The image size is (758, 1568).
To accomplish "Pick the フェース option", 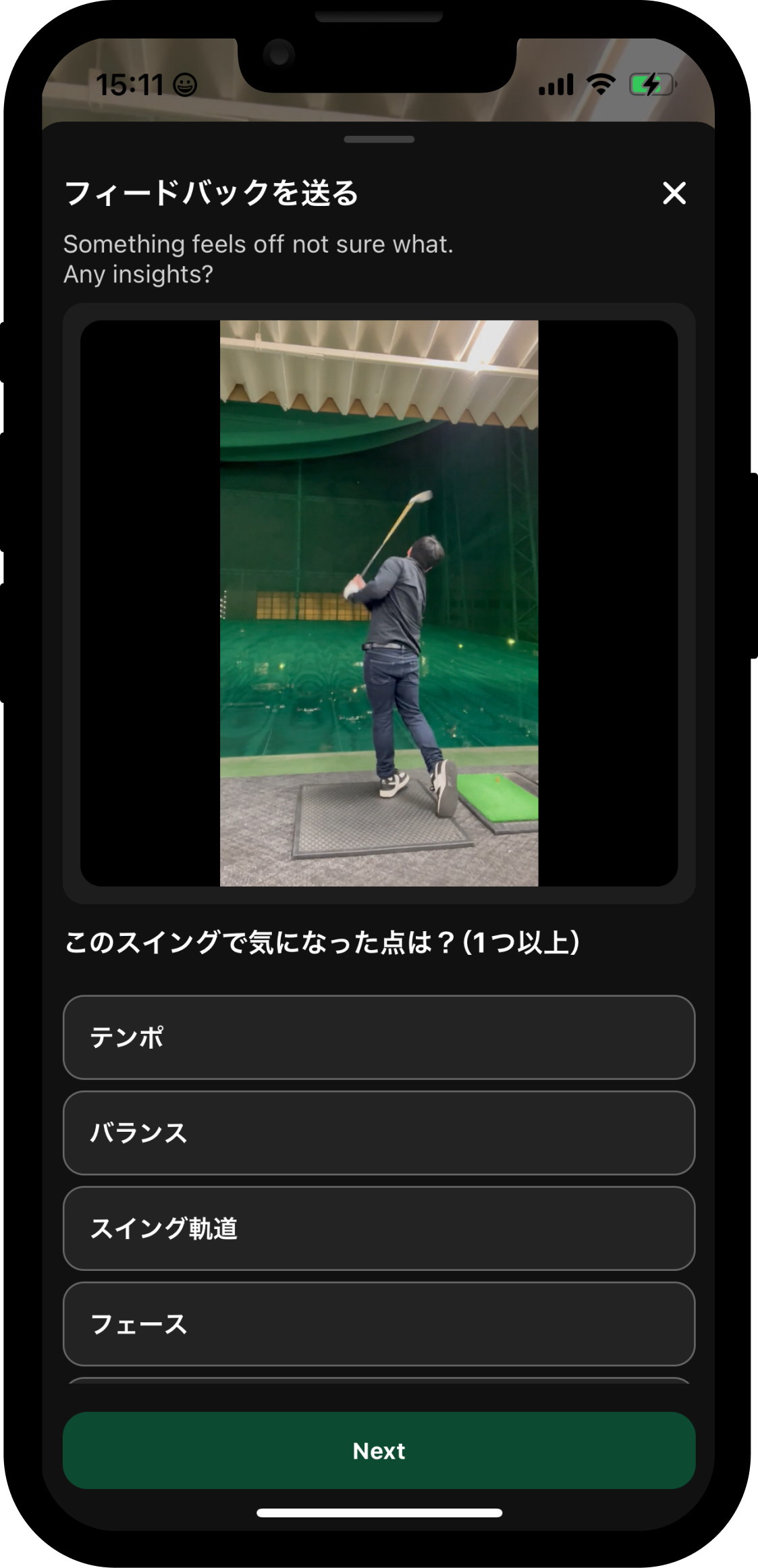I will pyautogui.click(x=379, y=1324).
